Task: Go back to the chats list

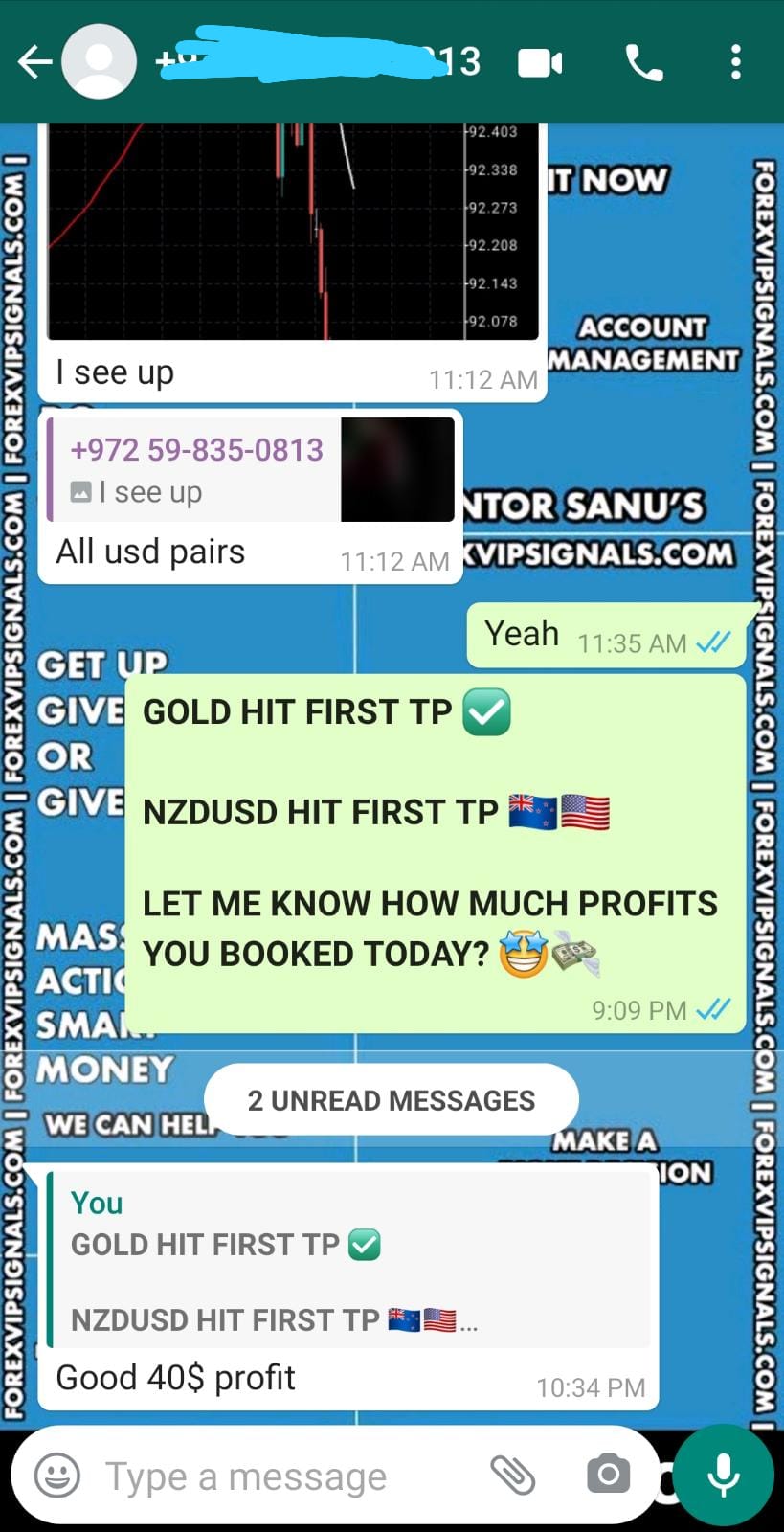Action: (x=34, y=63)
